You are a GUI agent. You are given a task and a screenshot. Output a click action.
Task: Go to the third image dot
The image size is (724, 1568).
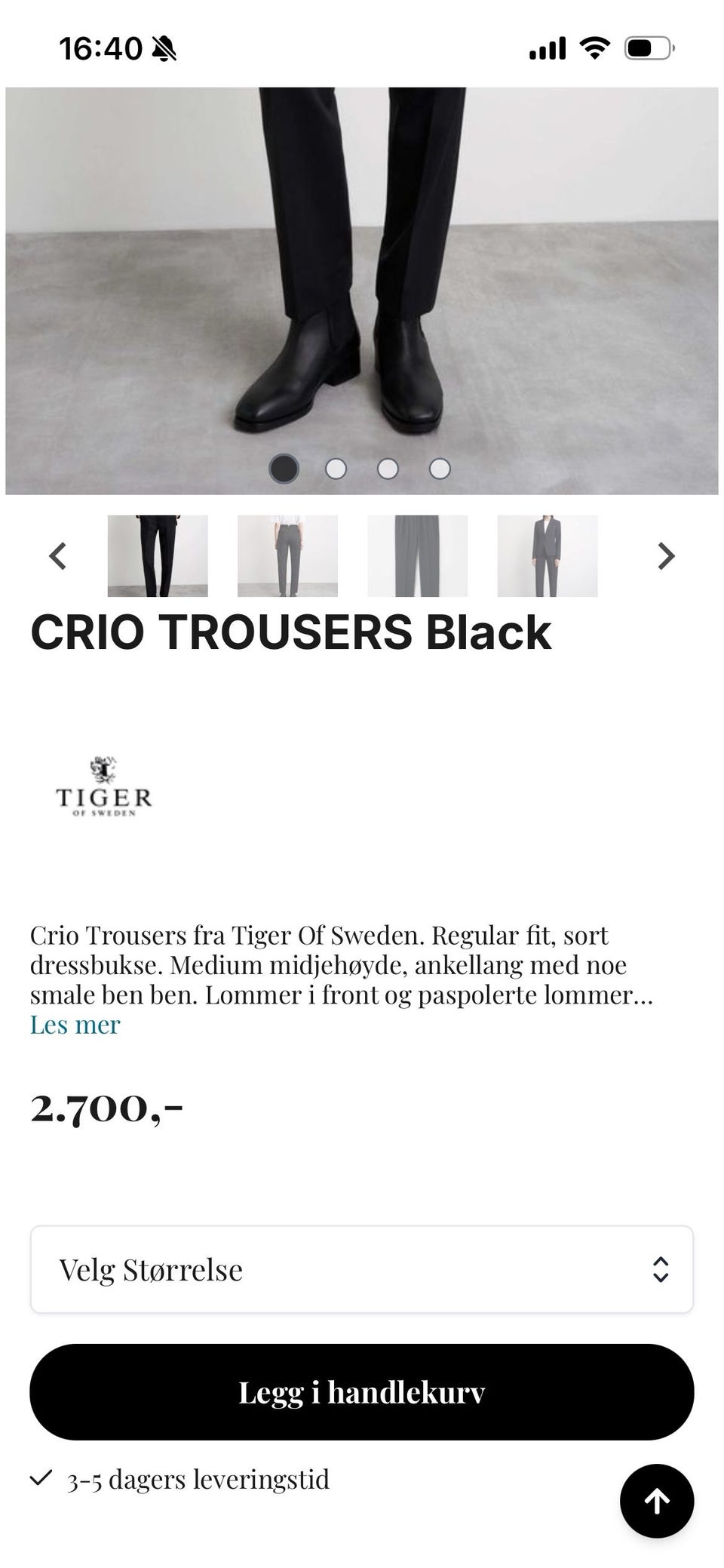[388, 469]
